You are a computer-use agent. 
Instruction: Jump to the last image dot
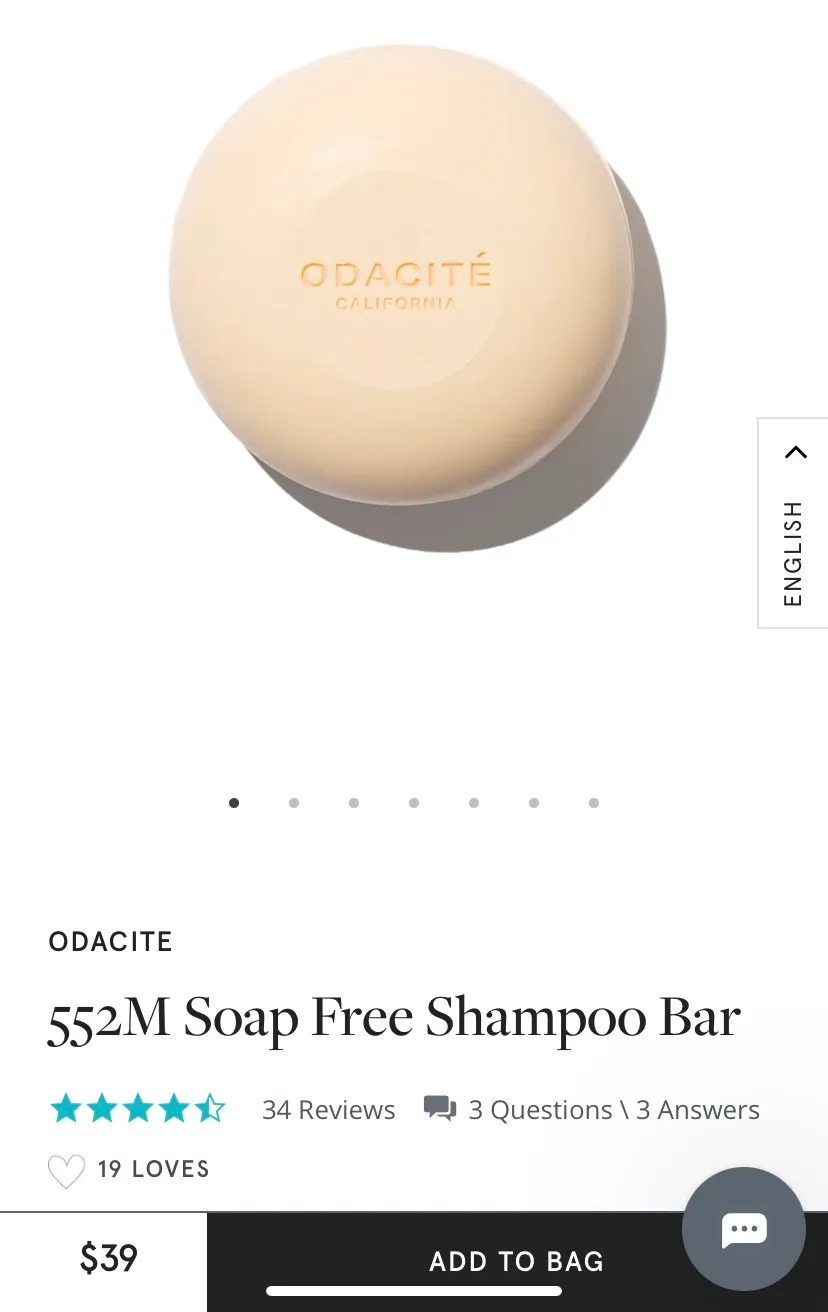pos(594,802)
